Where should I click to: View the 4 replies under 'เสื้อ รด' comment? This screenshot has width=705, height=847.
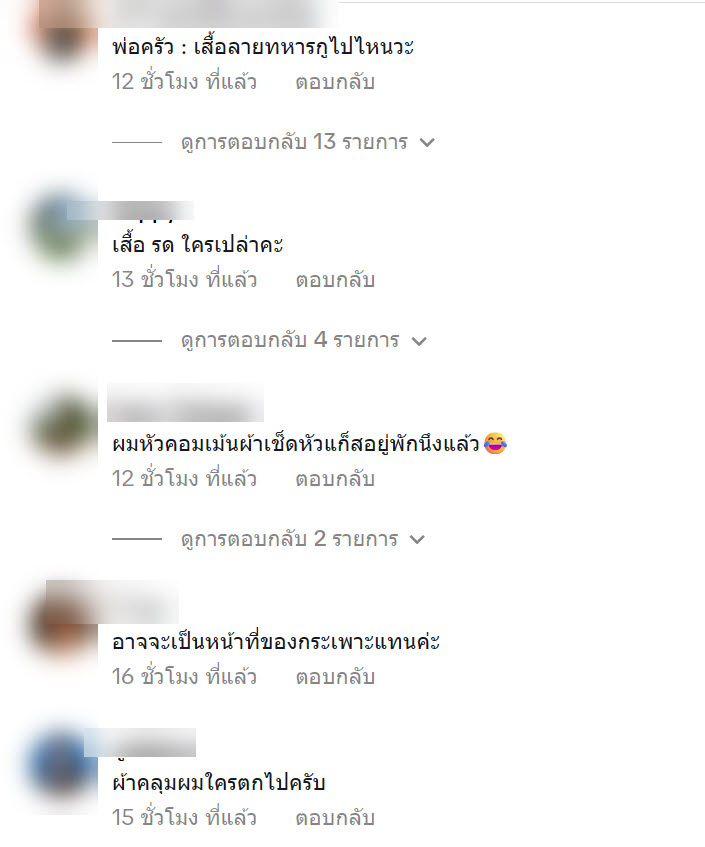(x=303, y=340)
